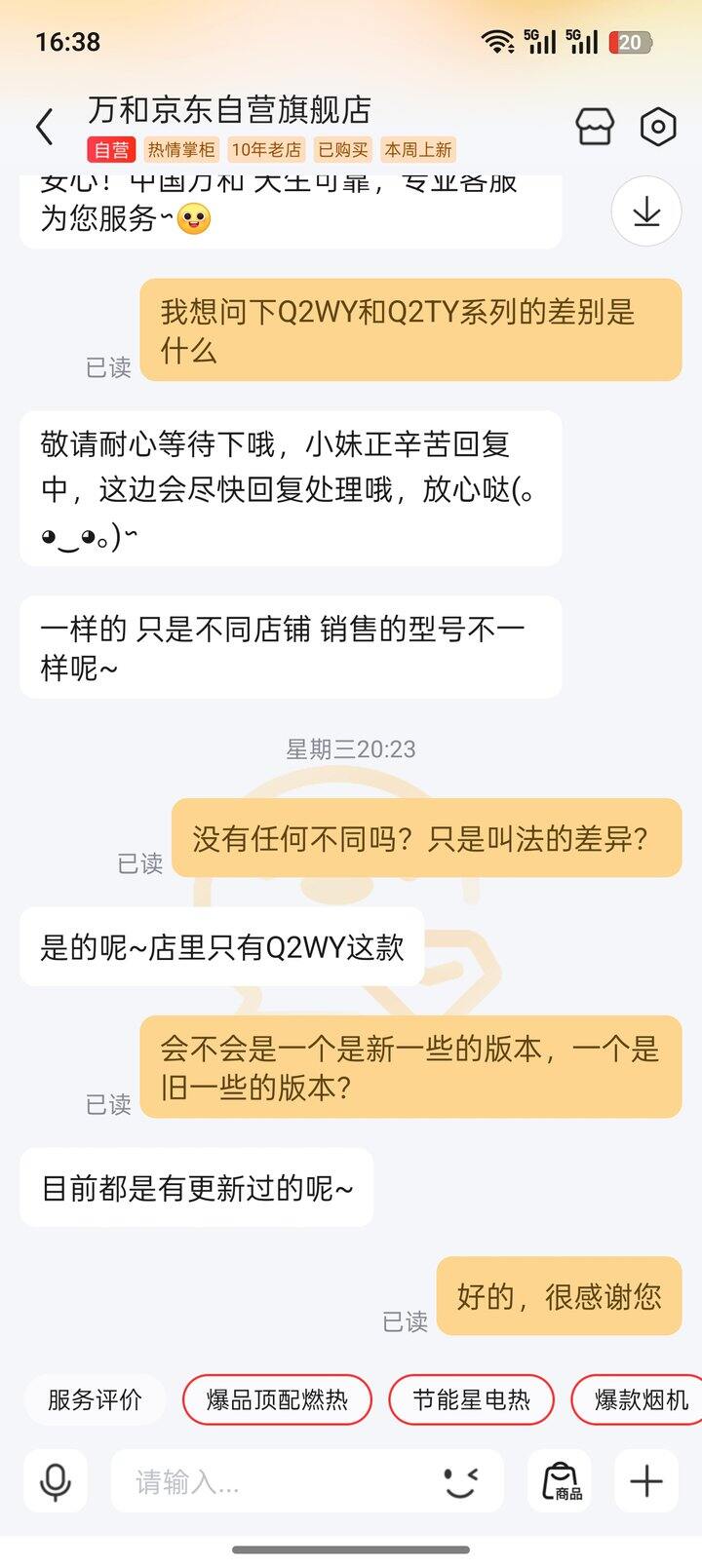Image resolution: width=702 pixels, height=1568 pixels.
Task: Go back from the chat
Action: tap(45, 128)
